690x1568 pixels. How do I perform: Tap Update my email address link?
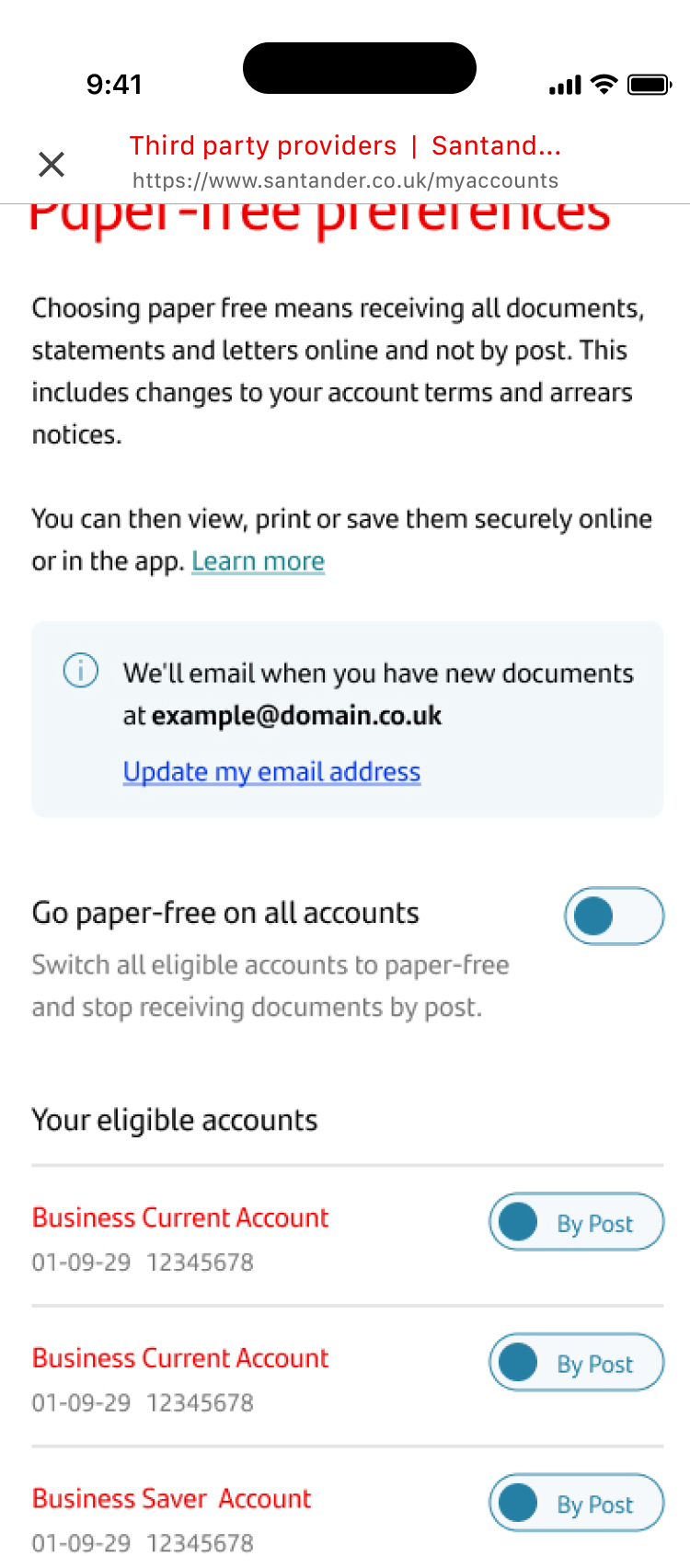[271, 771]
